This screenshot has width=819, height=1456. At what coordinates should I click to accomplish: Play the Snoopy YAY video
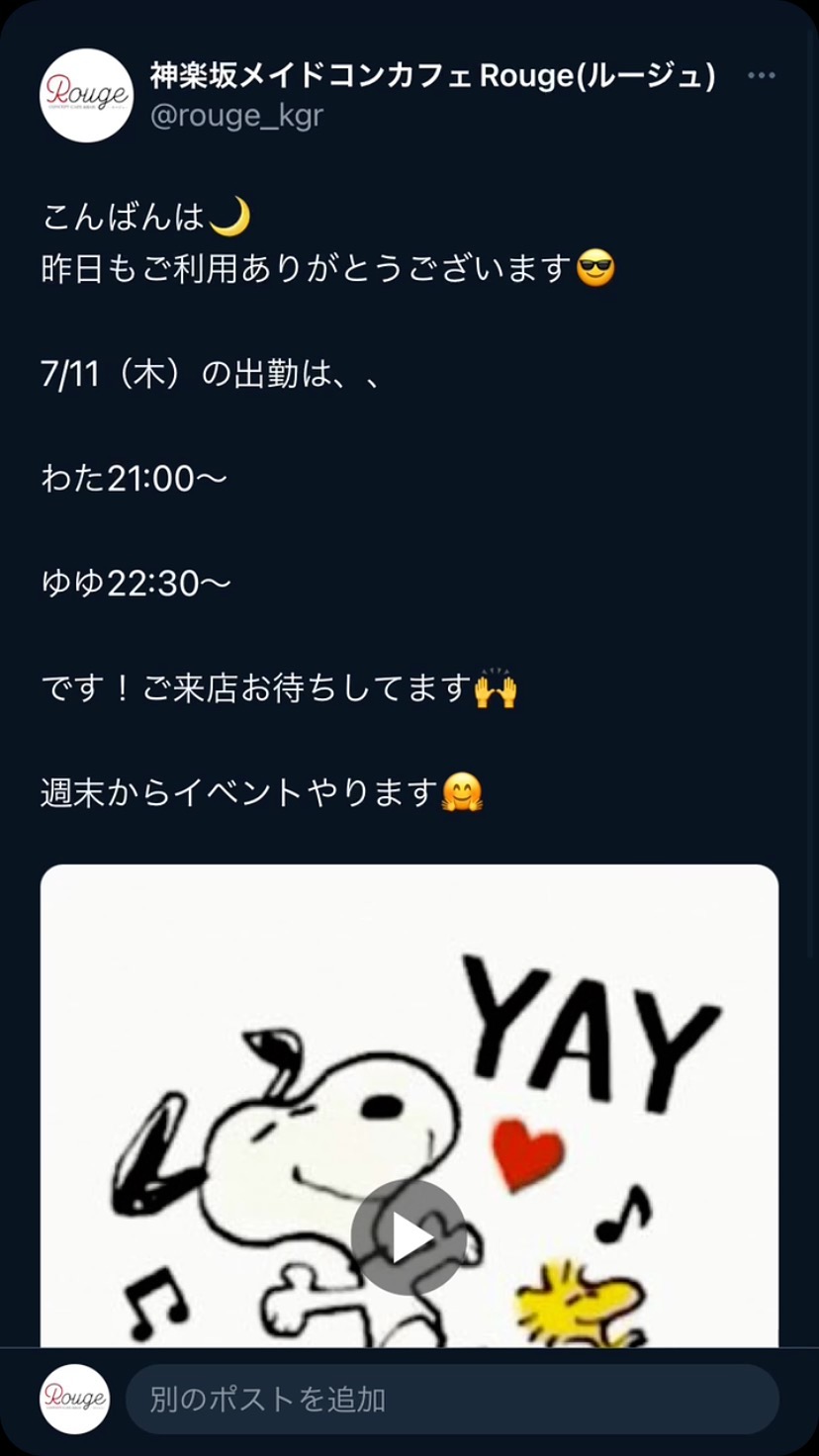click(x=409, y=1237)
